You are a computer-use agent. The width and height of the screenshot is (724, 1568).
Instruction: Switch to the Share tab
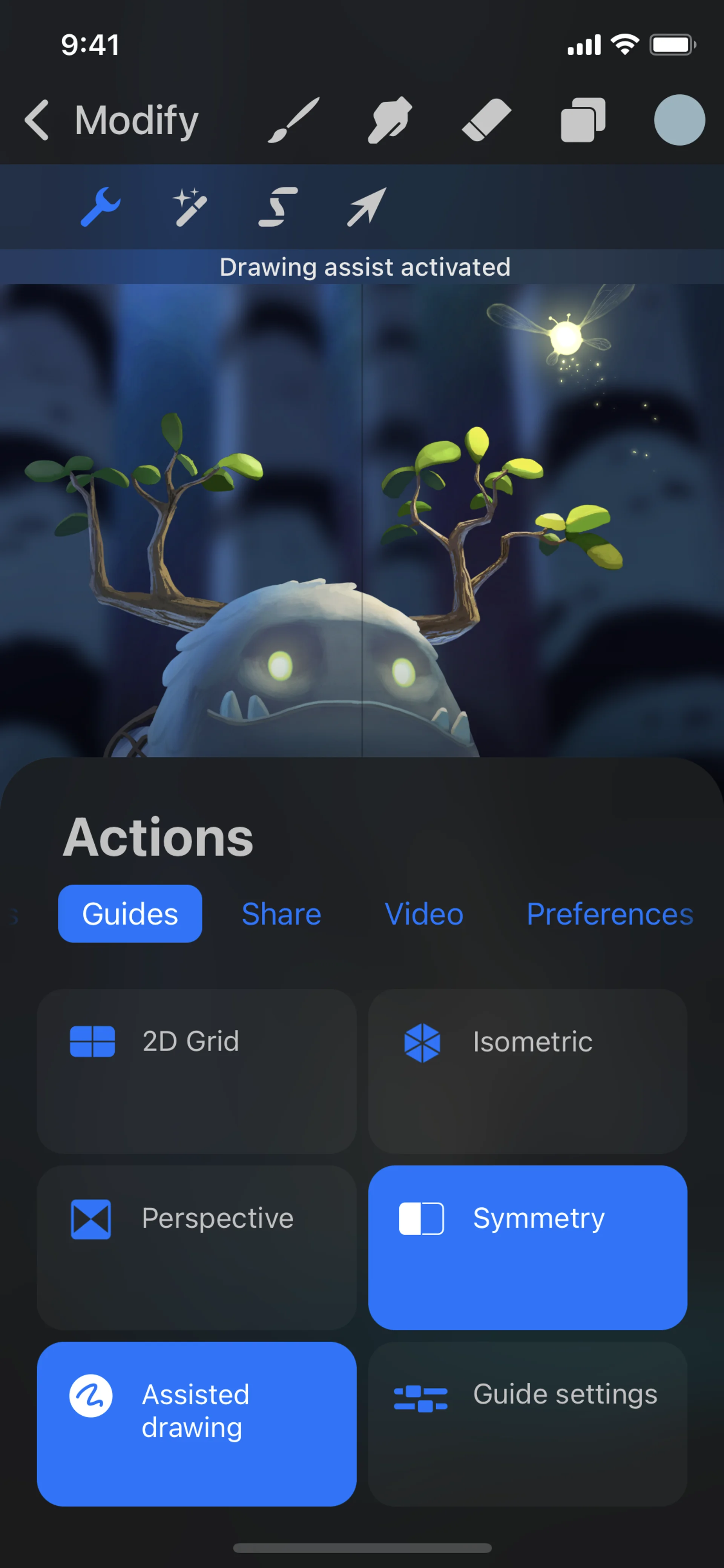pos(281,914)
